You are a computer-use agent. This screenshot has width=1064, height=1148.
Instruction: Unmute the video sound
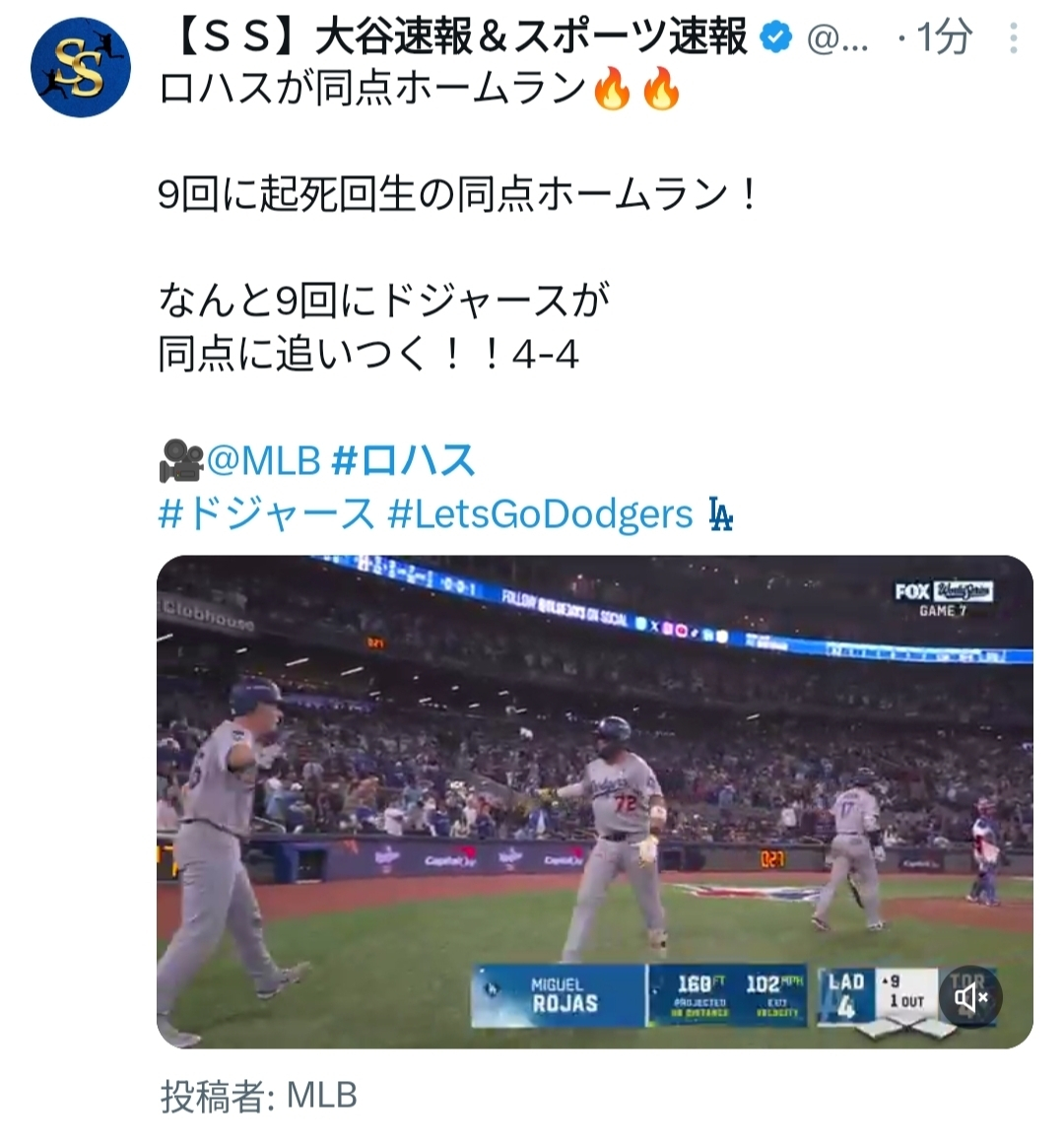pyautogui.click(x=971, y=999)
